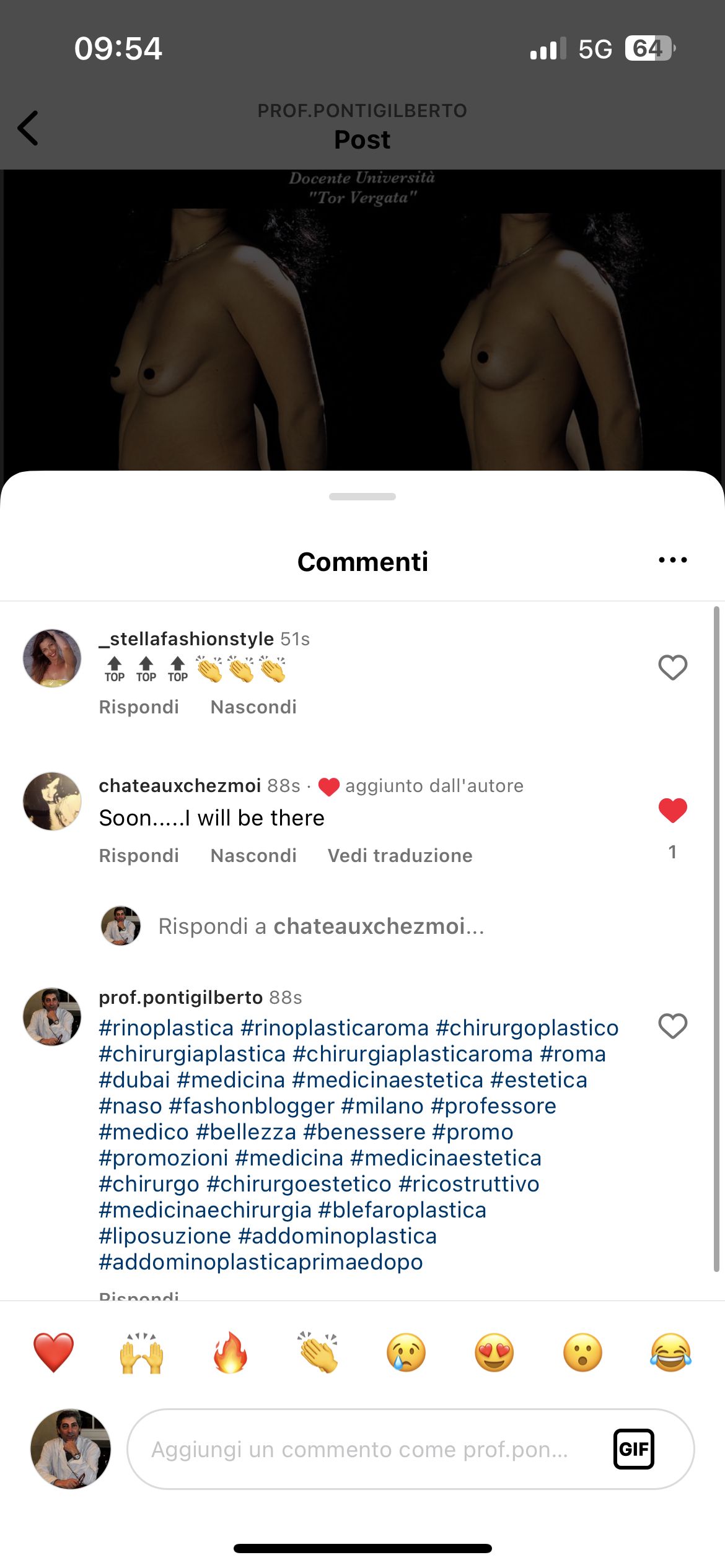Open the comments overflow menu
Image resolution: width=725 pixels, height=1568 pixels.
click(x=672, y=560)
